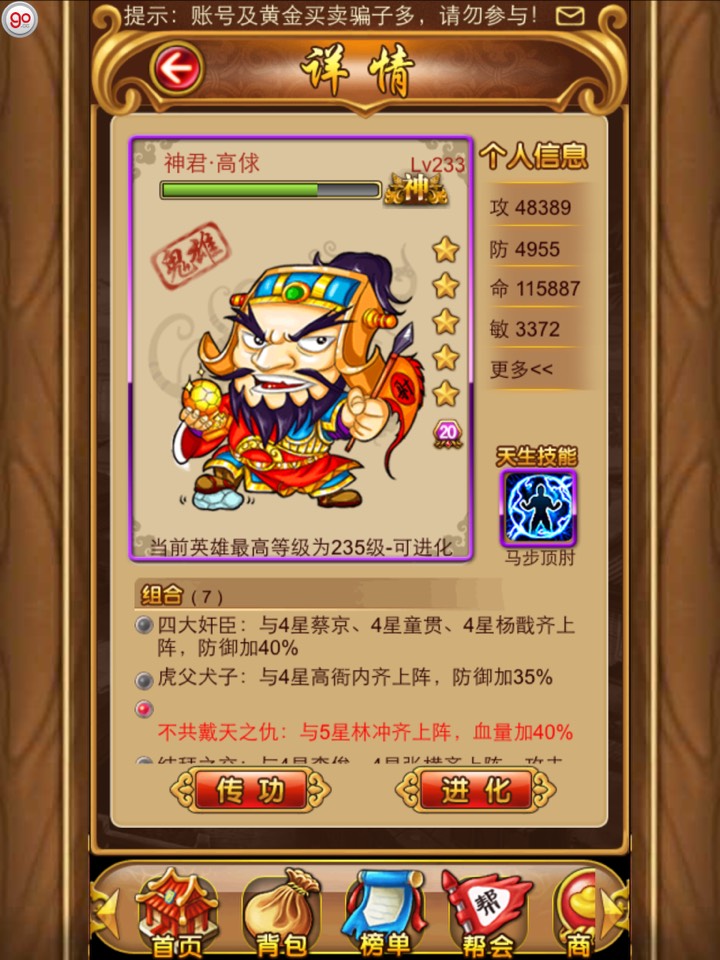Viewport: 720px width, 960px height.
Task: Switch to the 首页 home tab
Action: (x=176, y=912)
